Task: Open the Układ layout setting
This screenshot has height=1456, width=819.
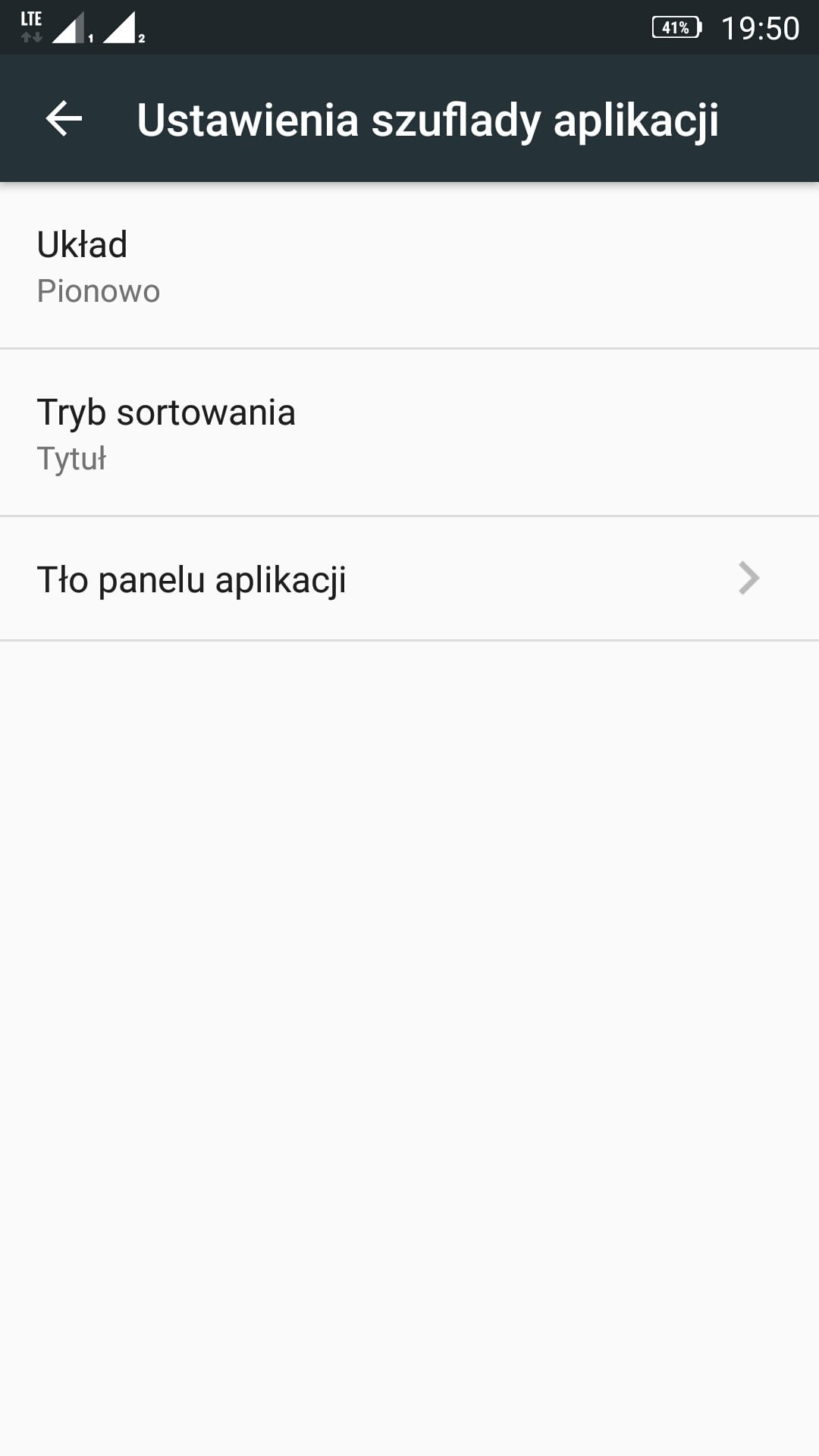Action: 409,265
